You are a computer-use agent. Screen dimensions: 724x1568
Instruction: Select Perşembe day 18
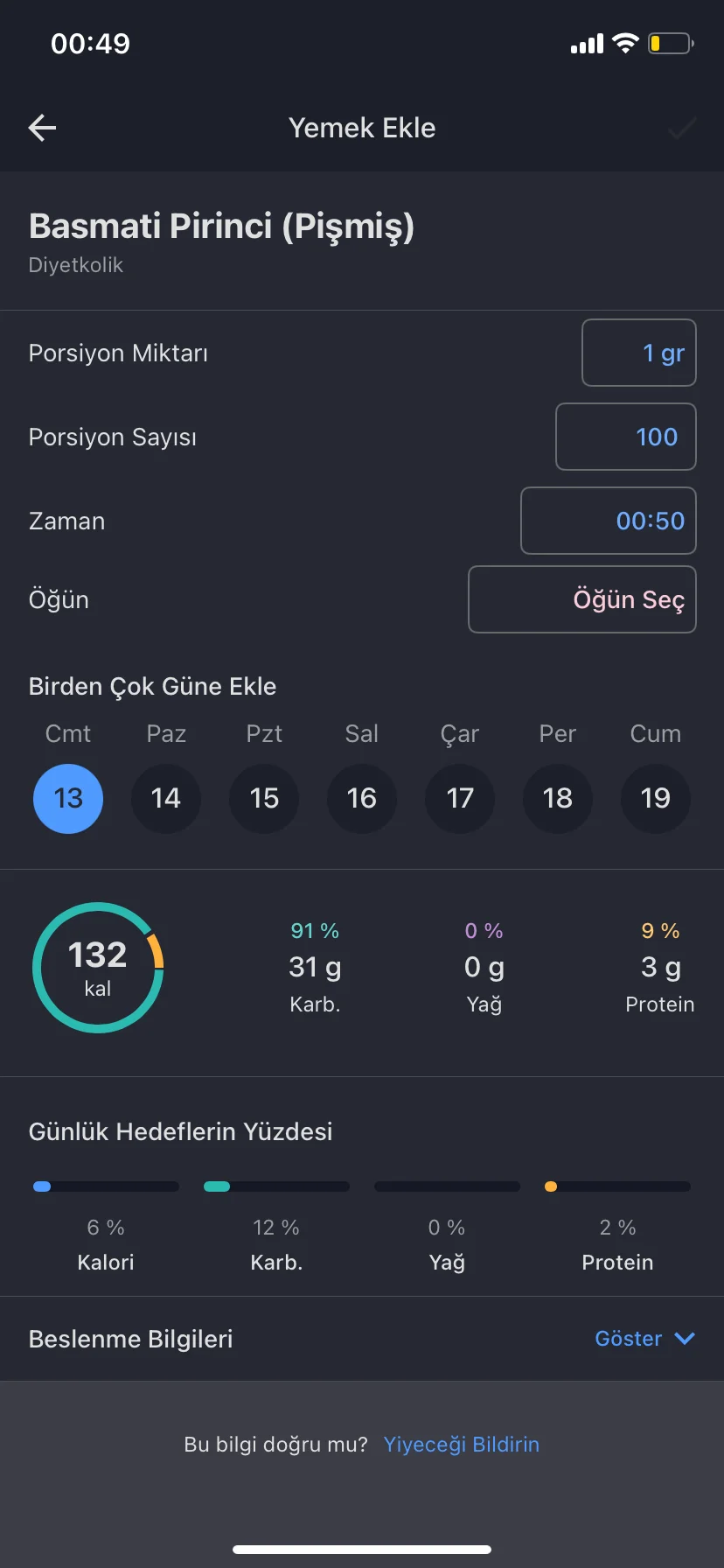coord(558,798)
